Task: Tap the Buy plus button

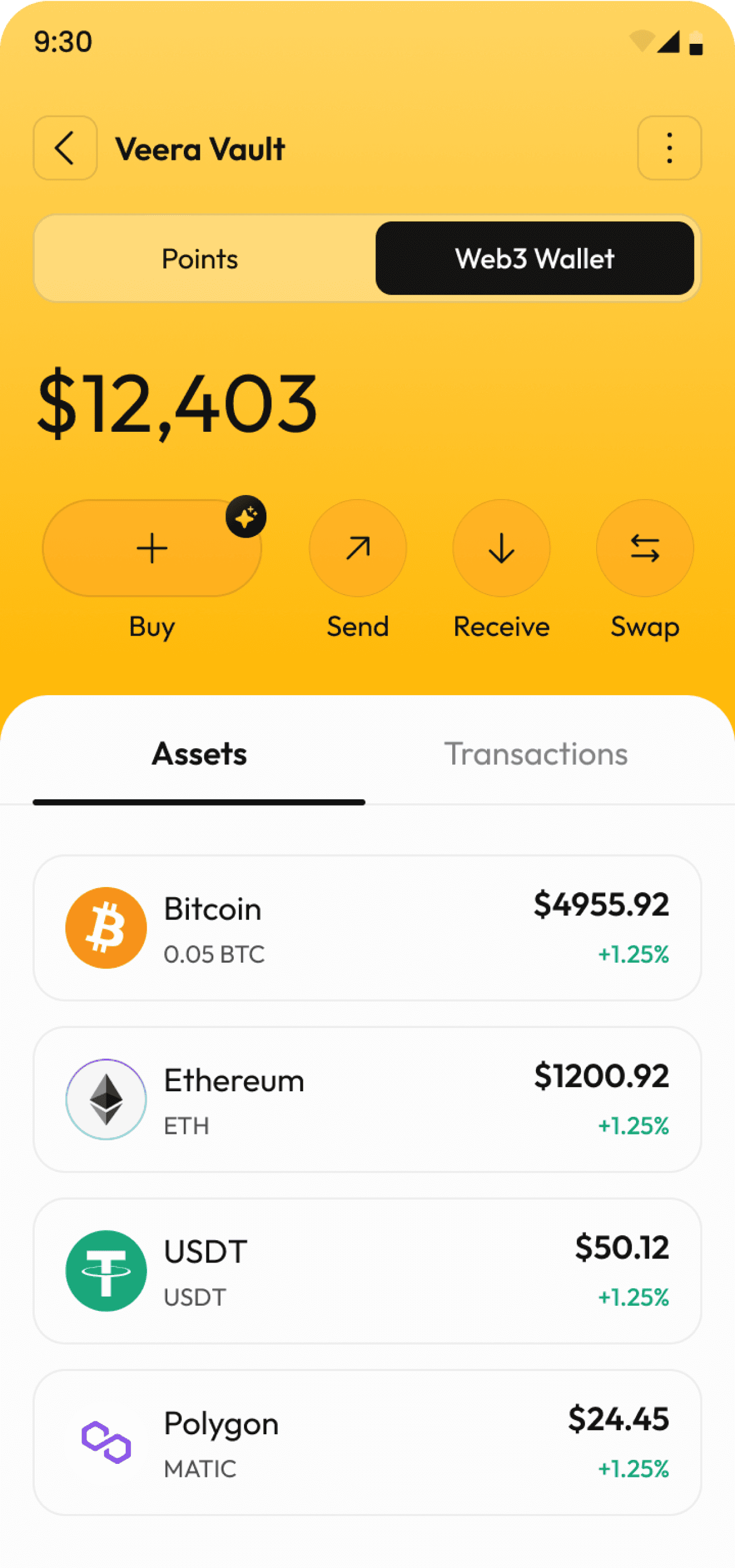Action: pos(151,548)
